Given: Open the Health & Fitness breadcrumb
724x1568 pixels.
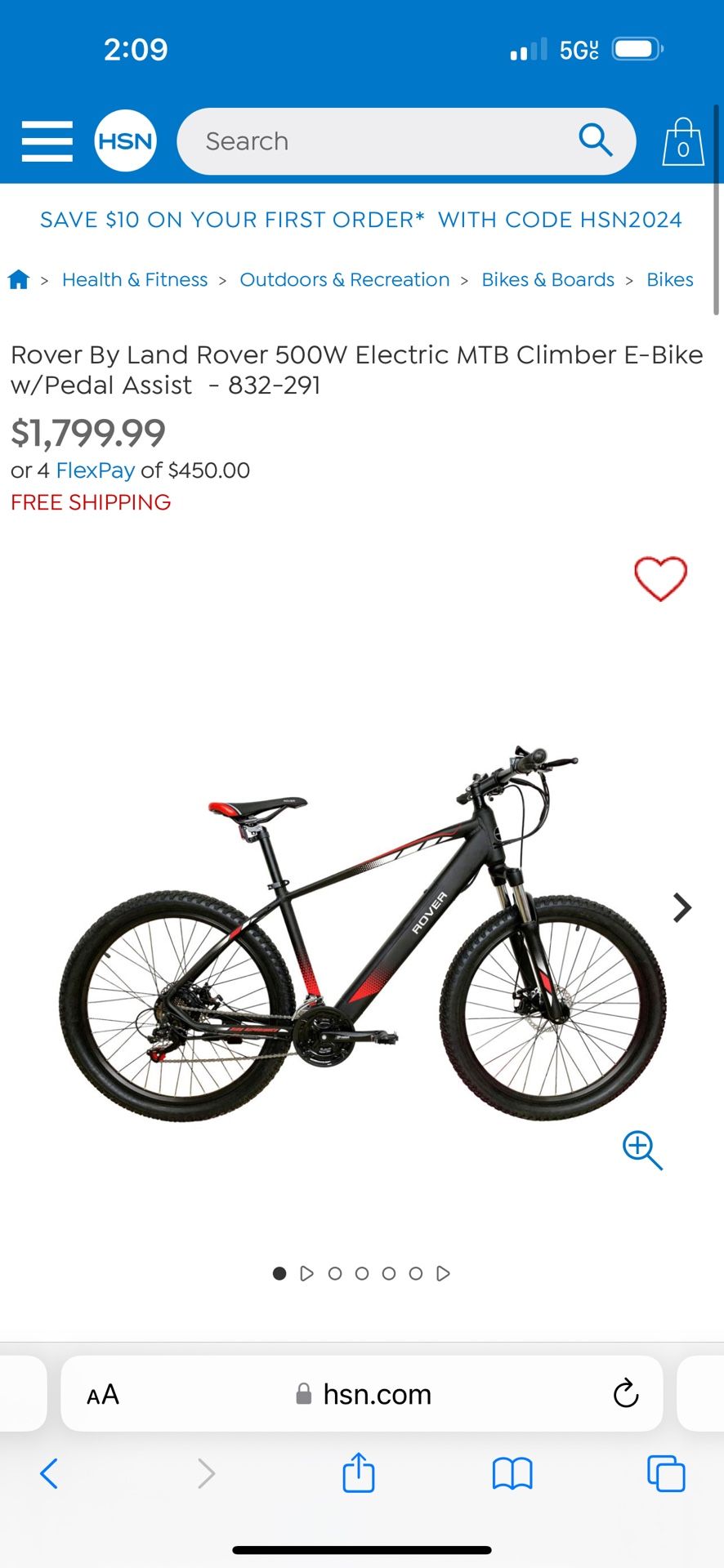Looking at the screenshot, I should coord(135,280).
